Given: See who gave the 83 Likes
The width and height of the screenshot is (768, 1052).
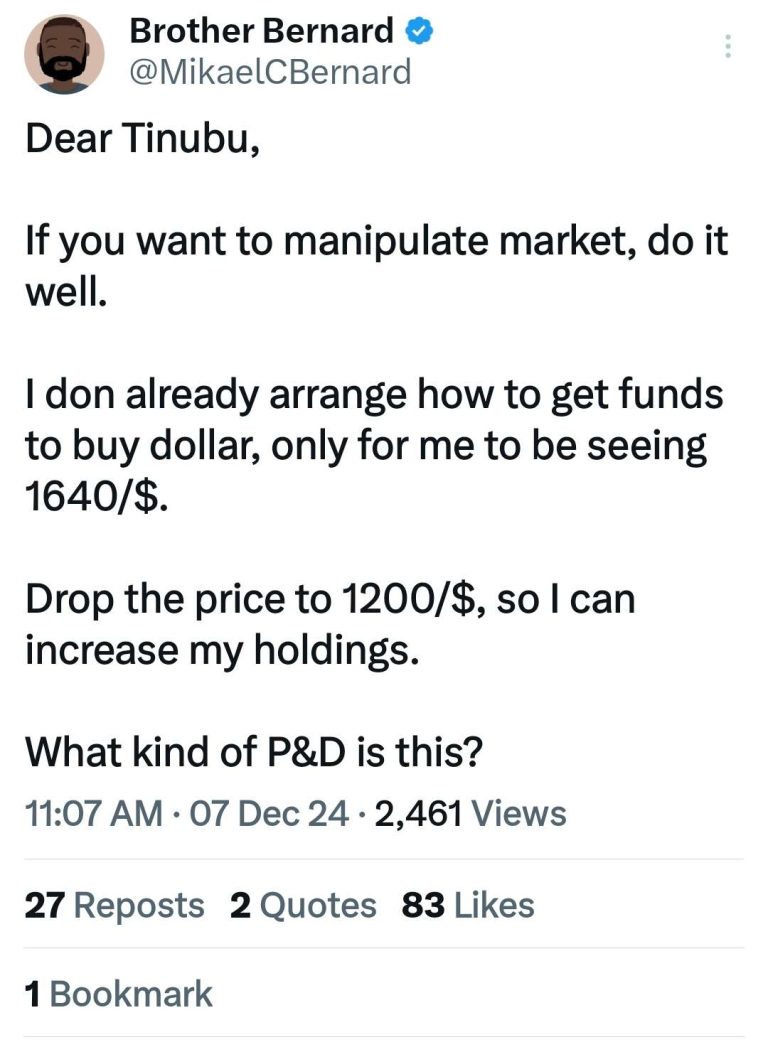Looking at the screenshot, I should click(468, 906).
